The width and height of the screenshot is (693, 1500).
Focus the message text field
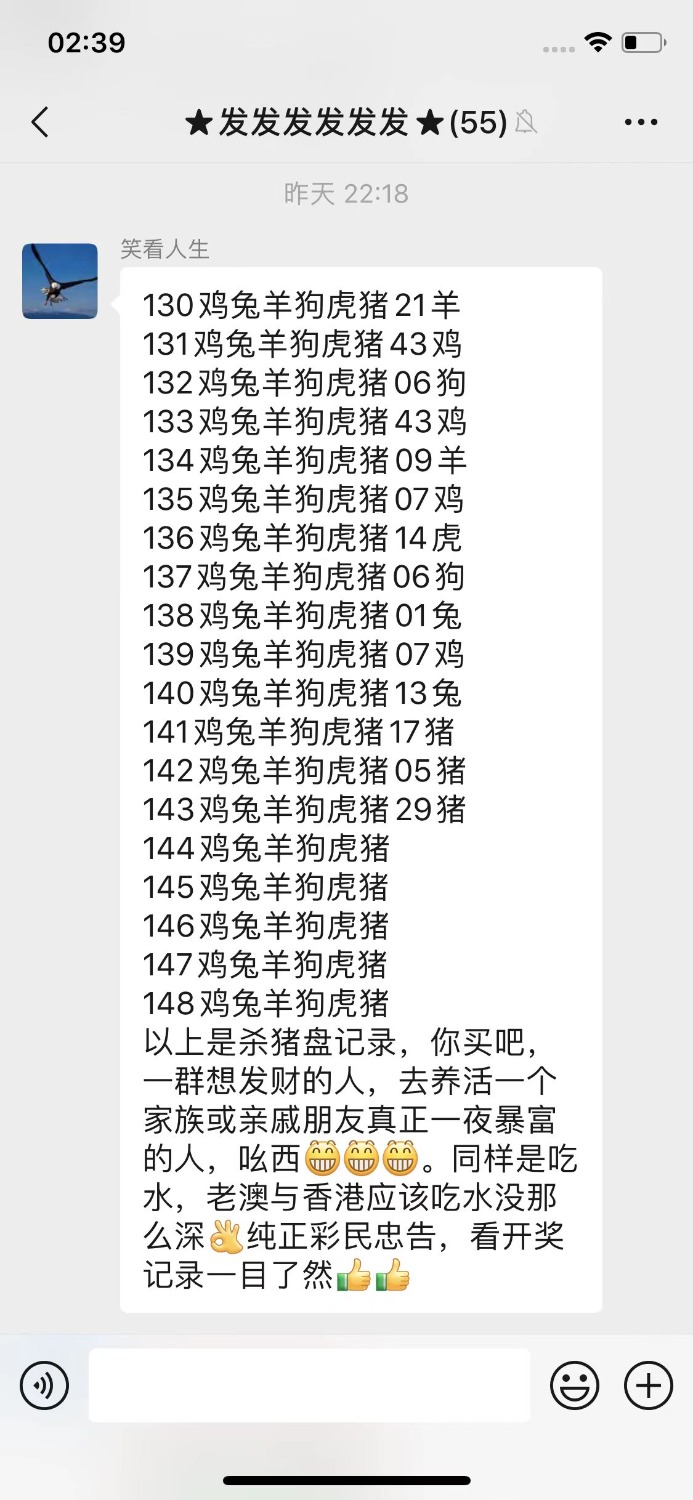coord(309,1386)
